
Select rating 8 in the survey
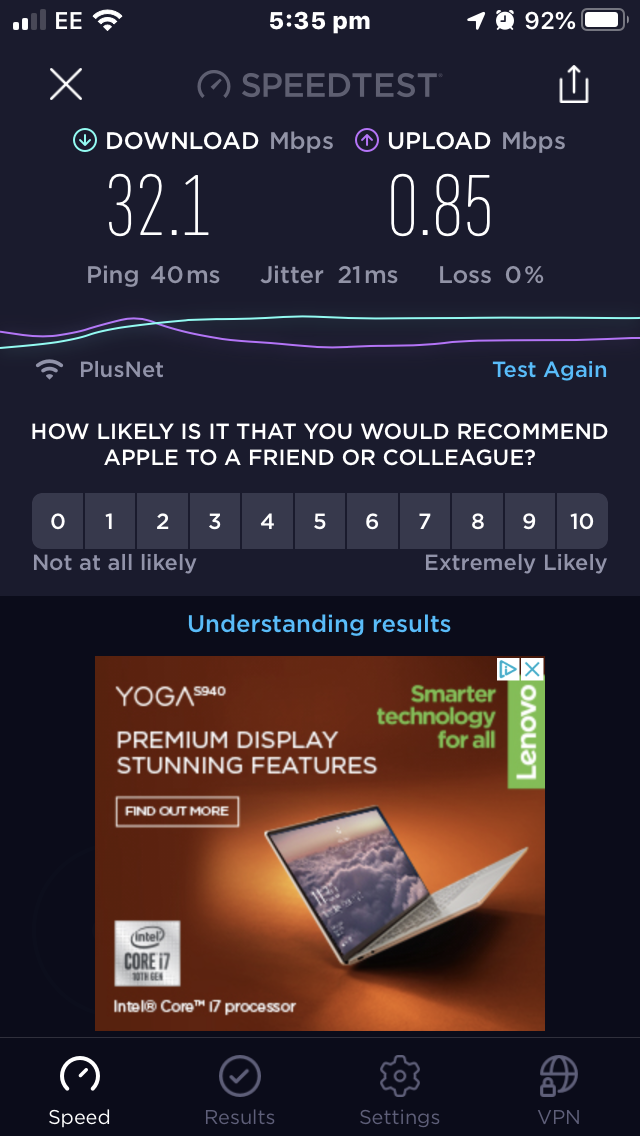pos(477,521)
